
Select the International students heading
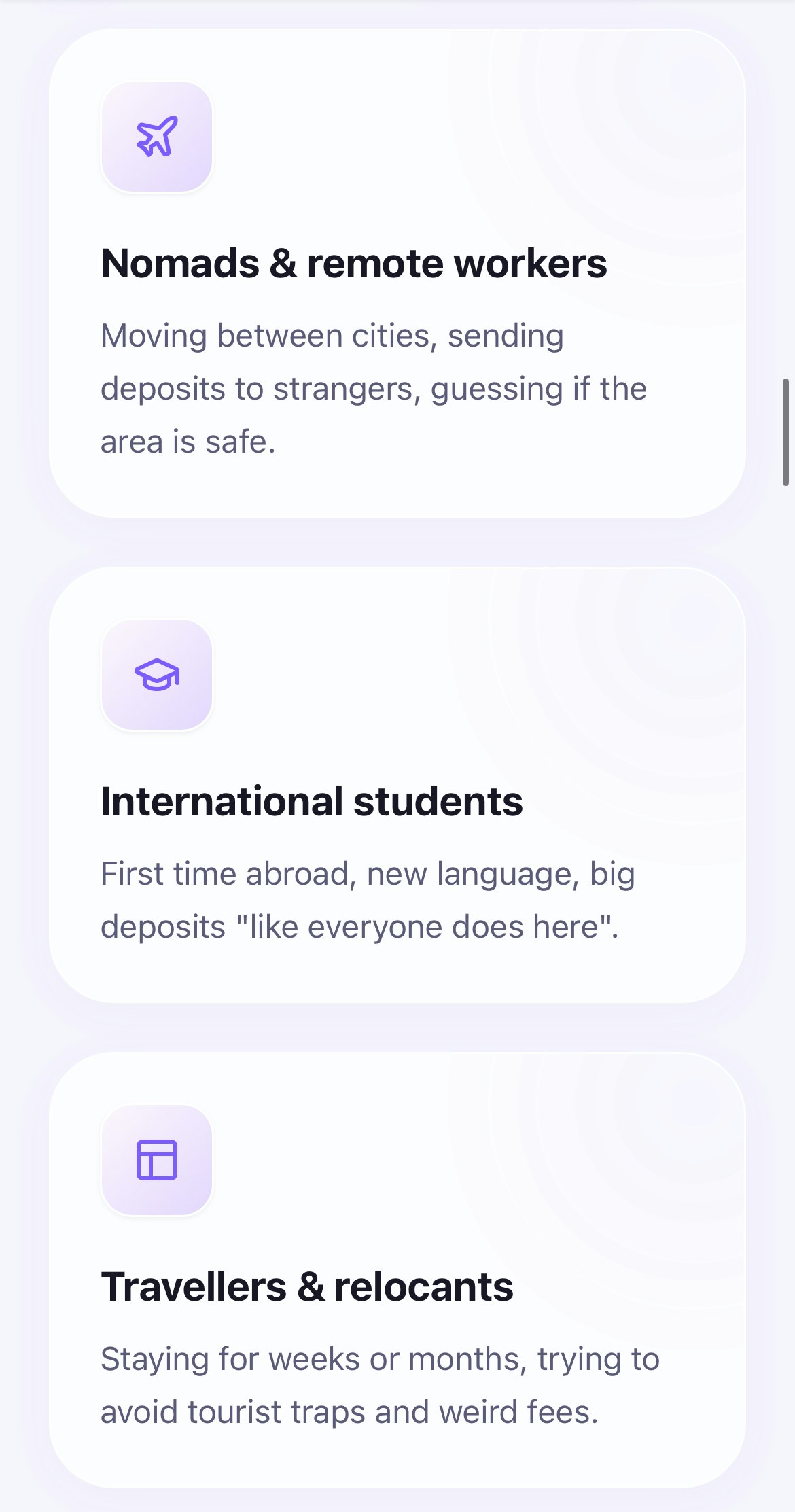pyautogui.click(x=313, y=803)
